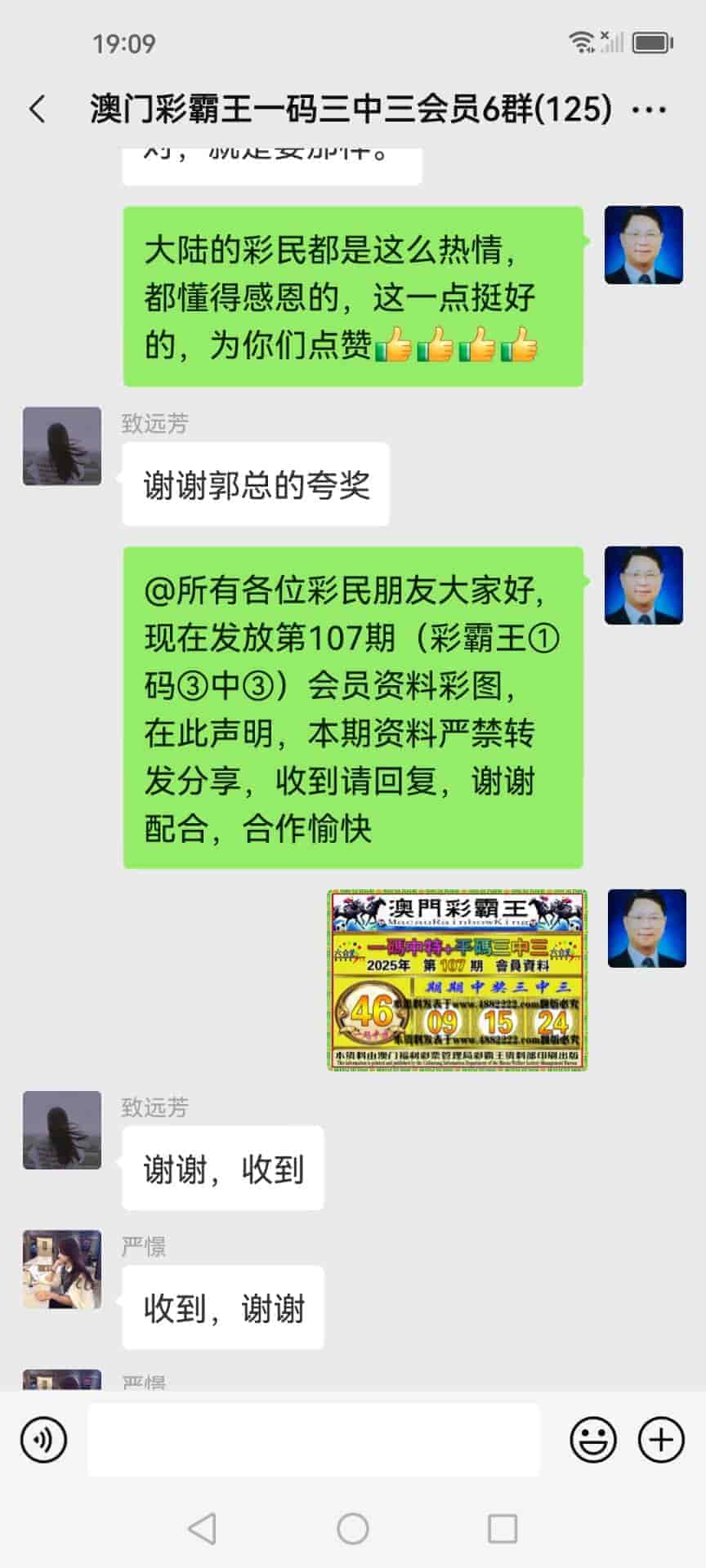The height and width of the screenshot is (1568, 706).
Task: Open the 澳門彩霸王 lottery image message
Action: click(457, 979)
